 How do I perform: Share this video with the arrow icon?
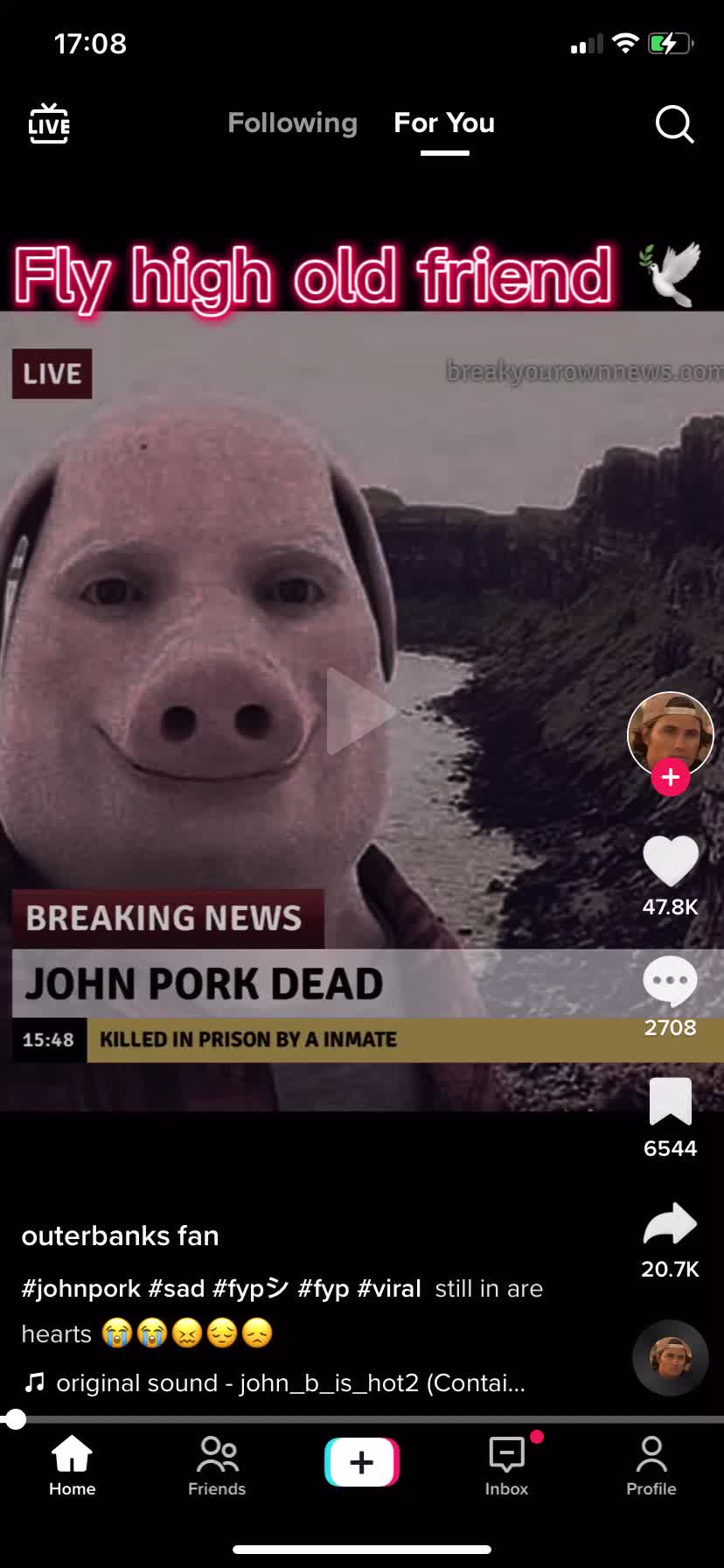pyautogui.click(x=671, y=1223)
